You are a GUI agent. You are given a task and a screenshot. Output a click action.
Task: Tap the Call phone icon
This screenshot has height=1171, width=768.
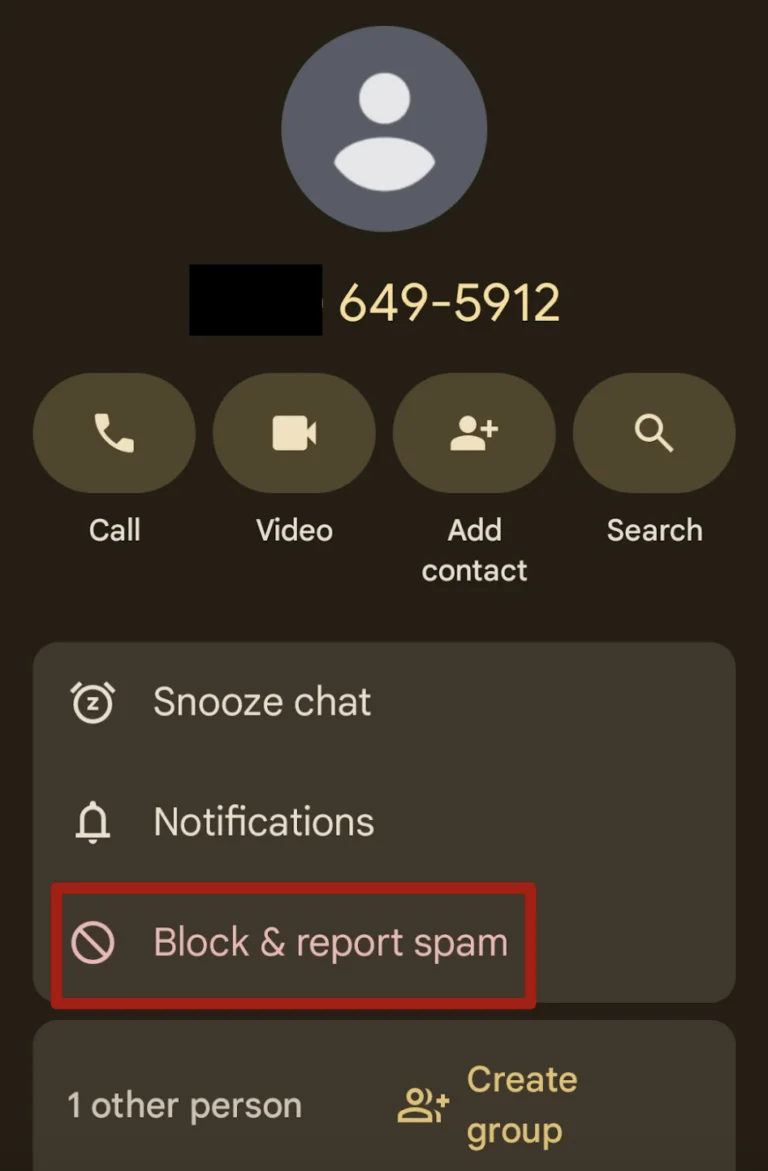click(x=114, y=432)
